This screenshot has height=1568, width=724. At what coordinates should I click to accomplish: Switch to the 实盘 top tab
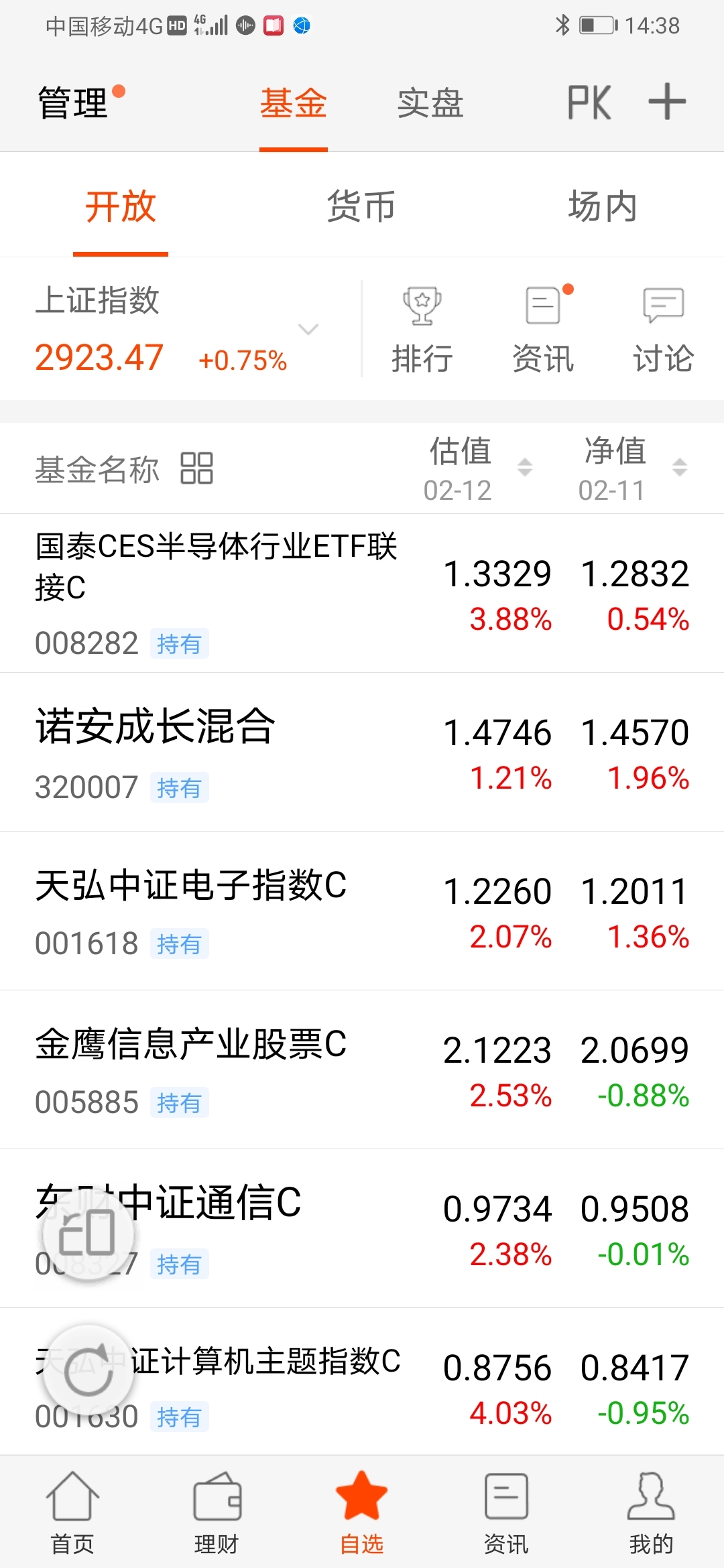pos(430,103)
